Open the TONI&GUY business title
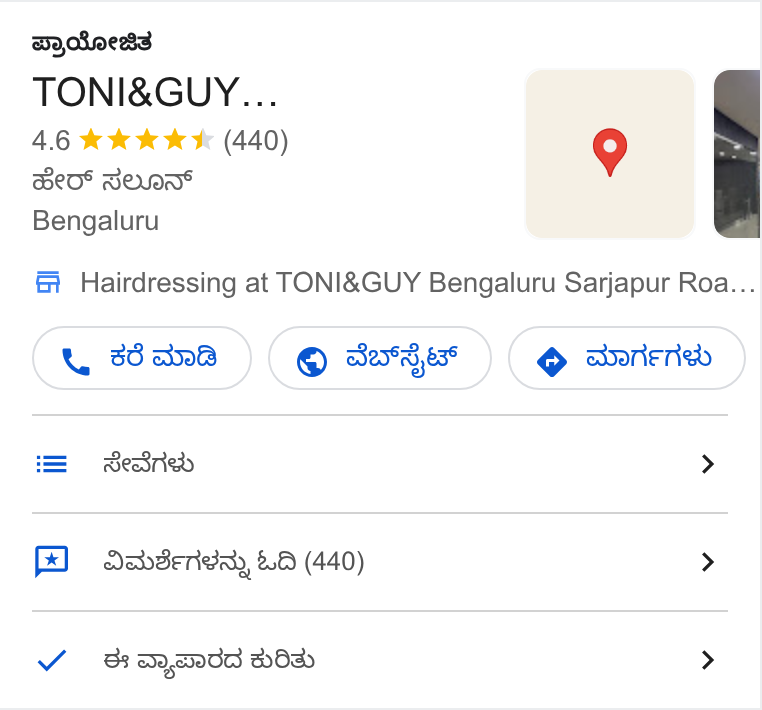This screenshot has width=762, height=710. pos(155,92)
